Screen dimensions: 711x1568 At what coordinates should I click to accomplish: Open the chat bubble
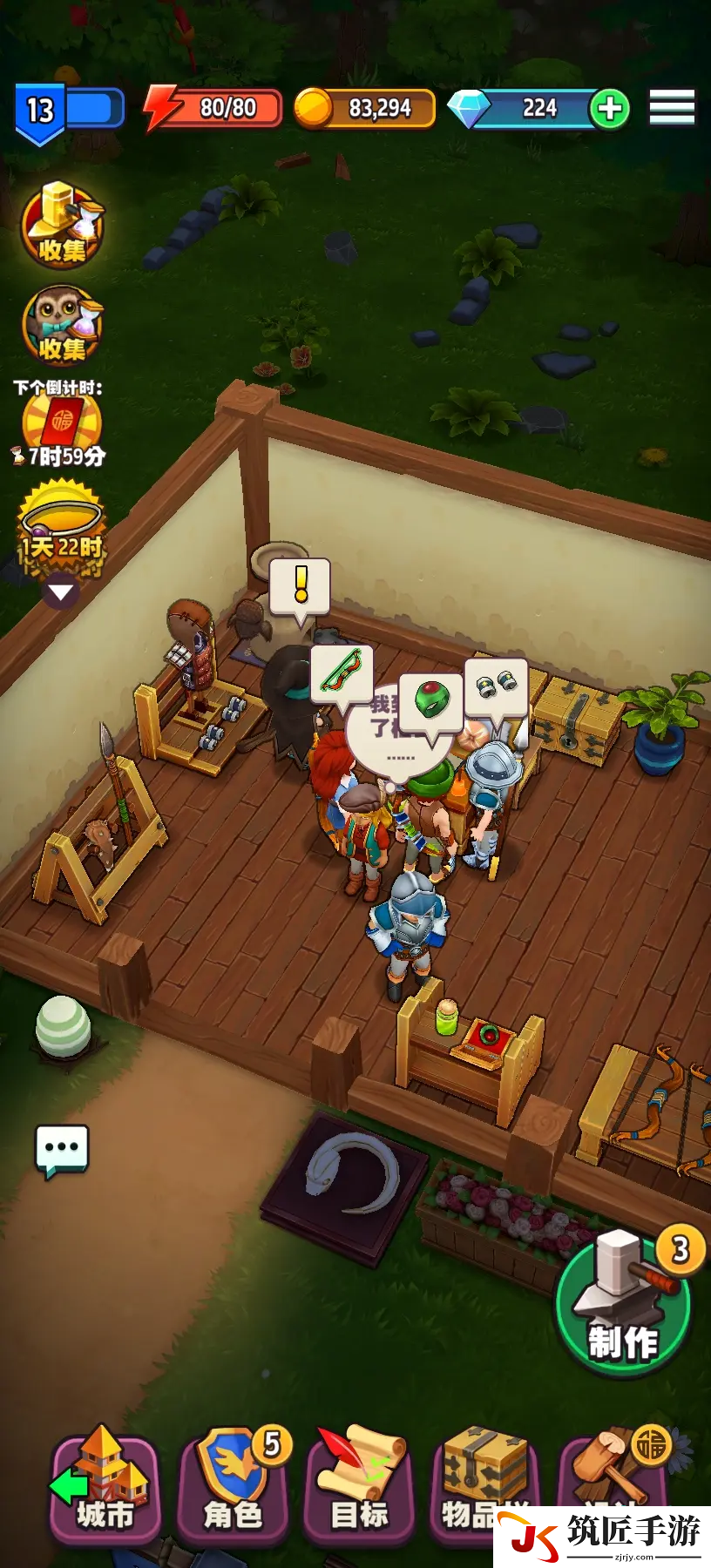[x=62, y=1150]
